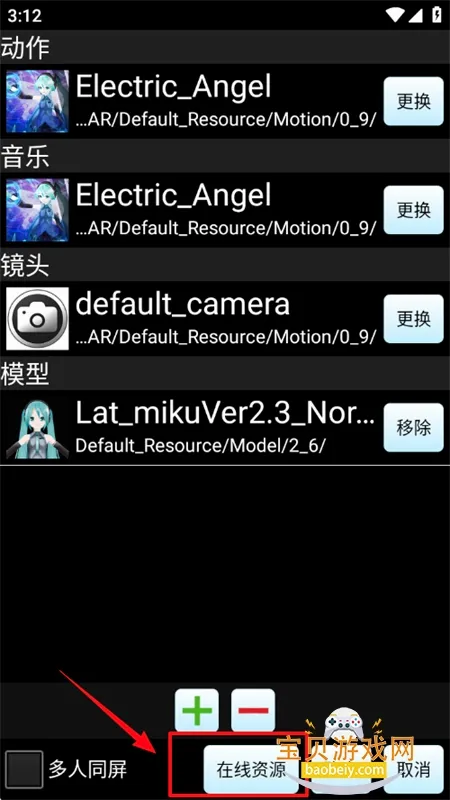
Task: Enable the 多人同屏 checkbox
Action: click(23, 769)
